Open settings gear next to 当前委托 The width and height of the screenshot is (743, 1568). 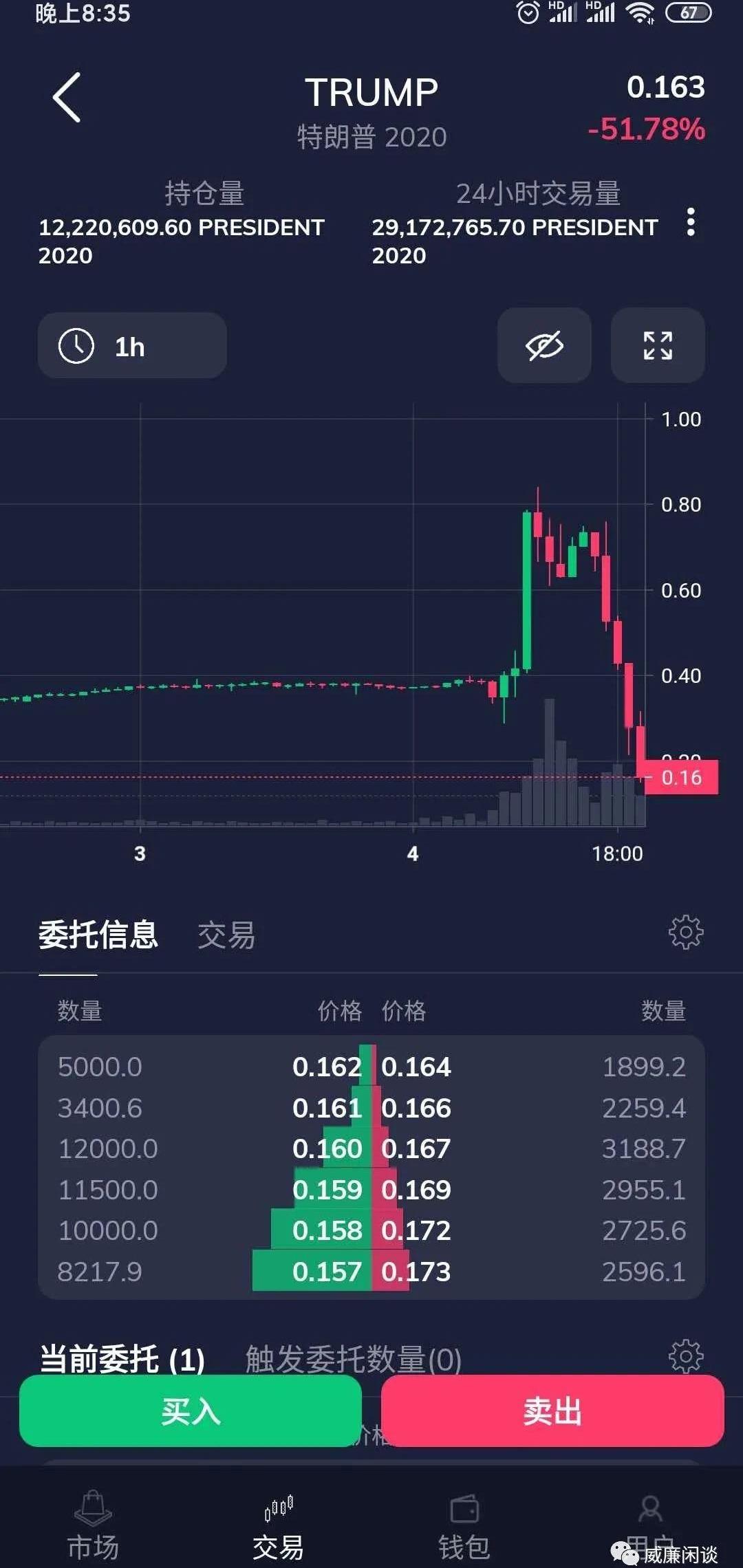tap(686, 1356)
